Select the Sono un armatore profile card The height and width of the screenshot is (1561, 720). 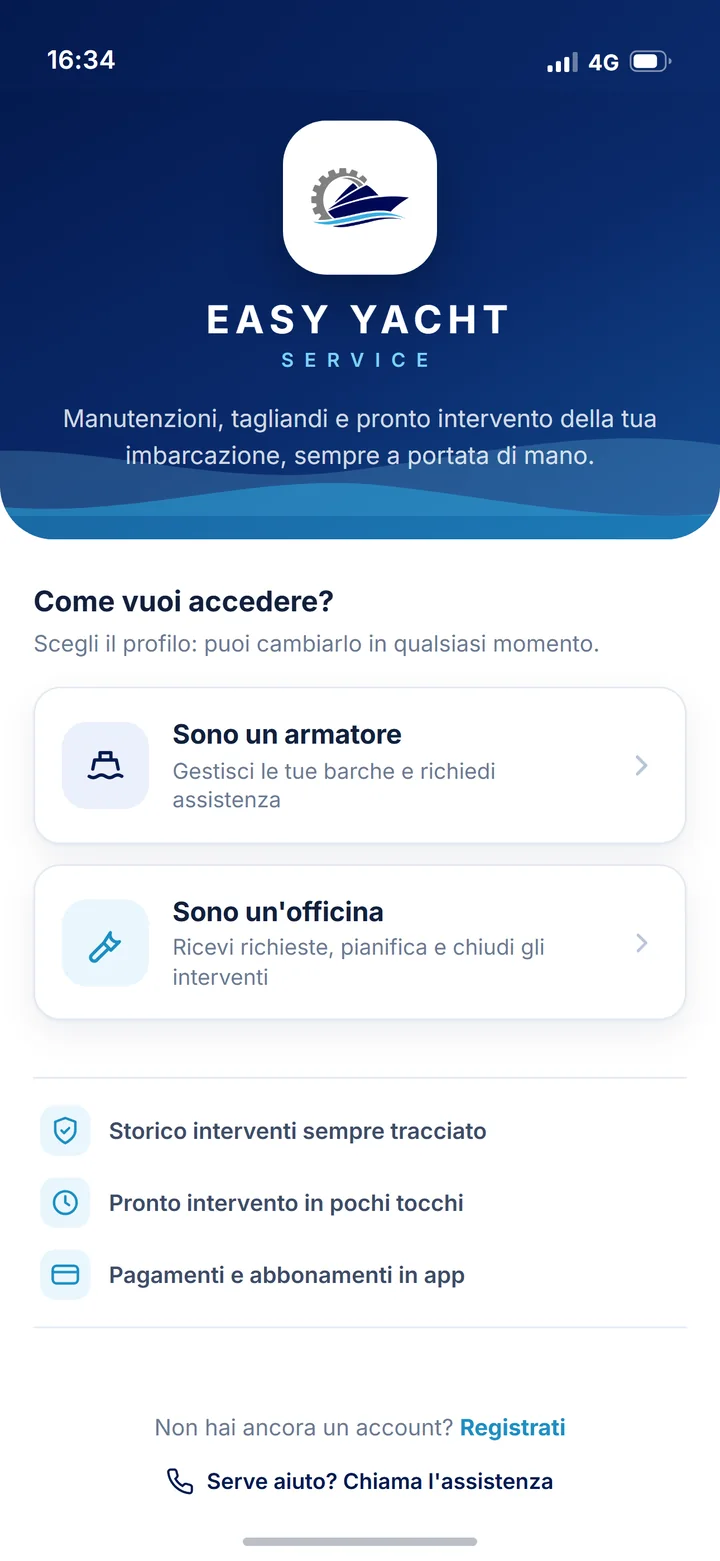360,765
